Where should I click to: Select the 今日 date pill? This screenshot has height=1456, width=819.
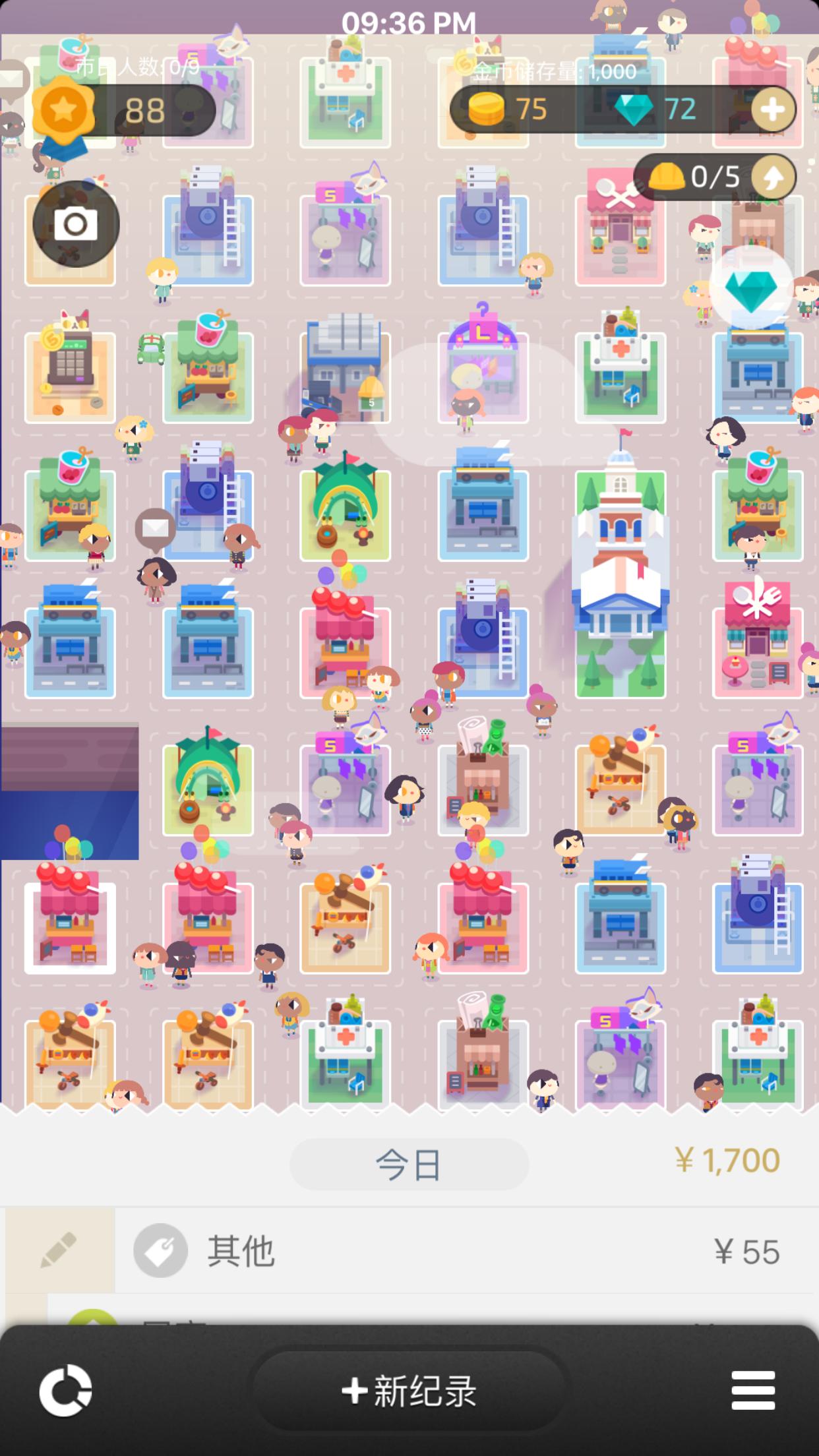coord(409,1165)
